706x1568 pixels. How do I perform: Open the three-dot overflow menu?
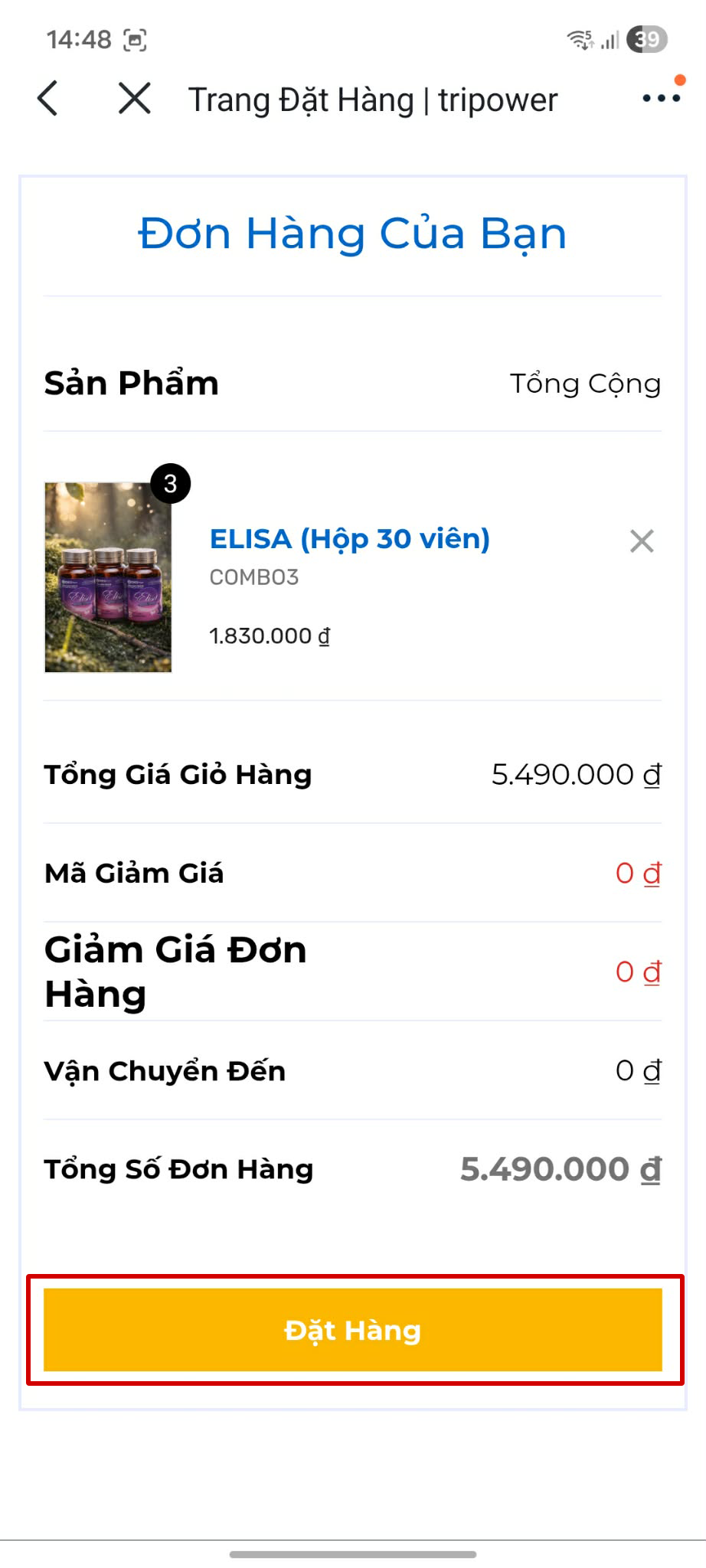coord(660,97)
